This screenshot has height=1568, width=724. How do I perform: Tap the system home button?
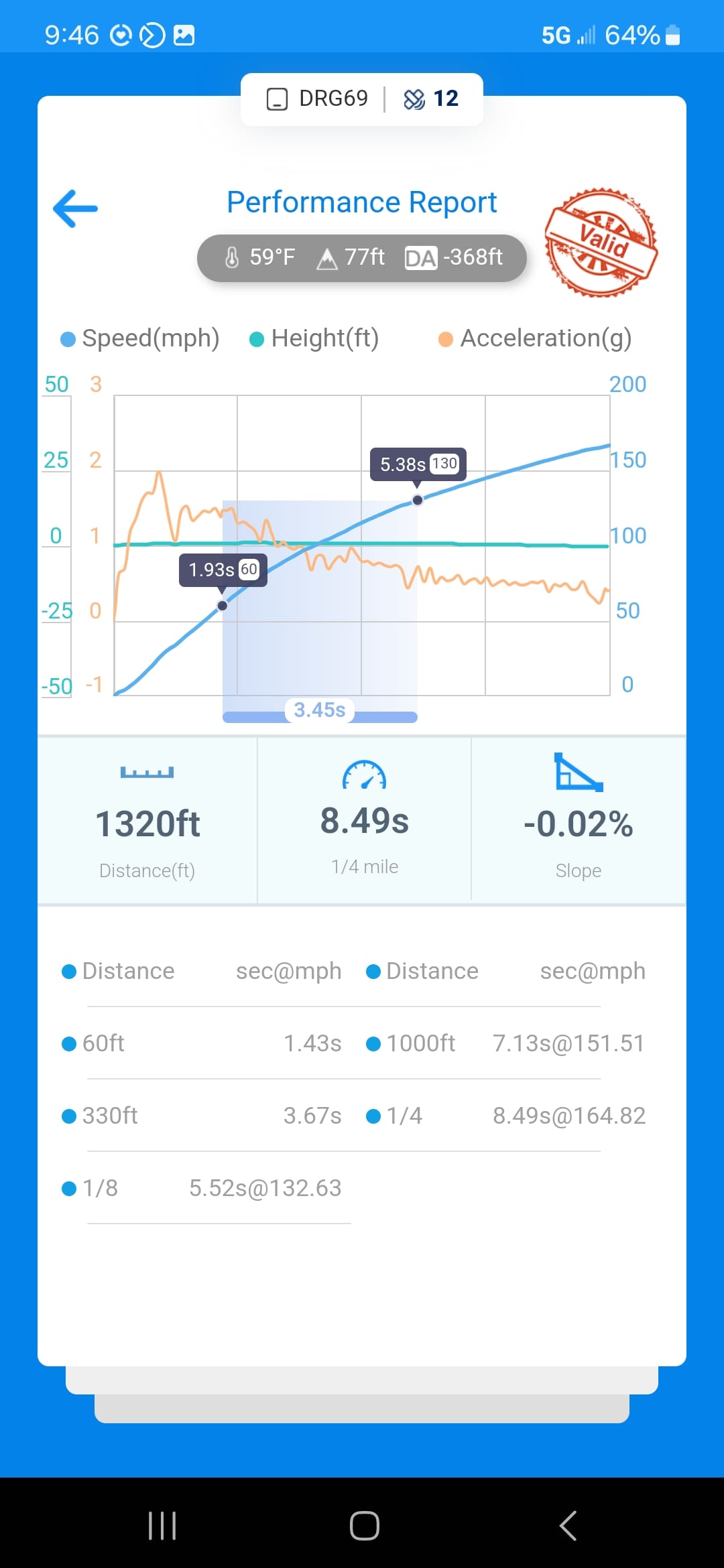tap(364, 1526)
